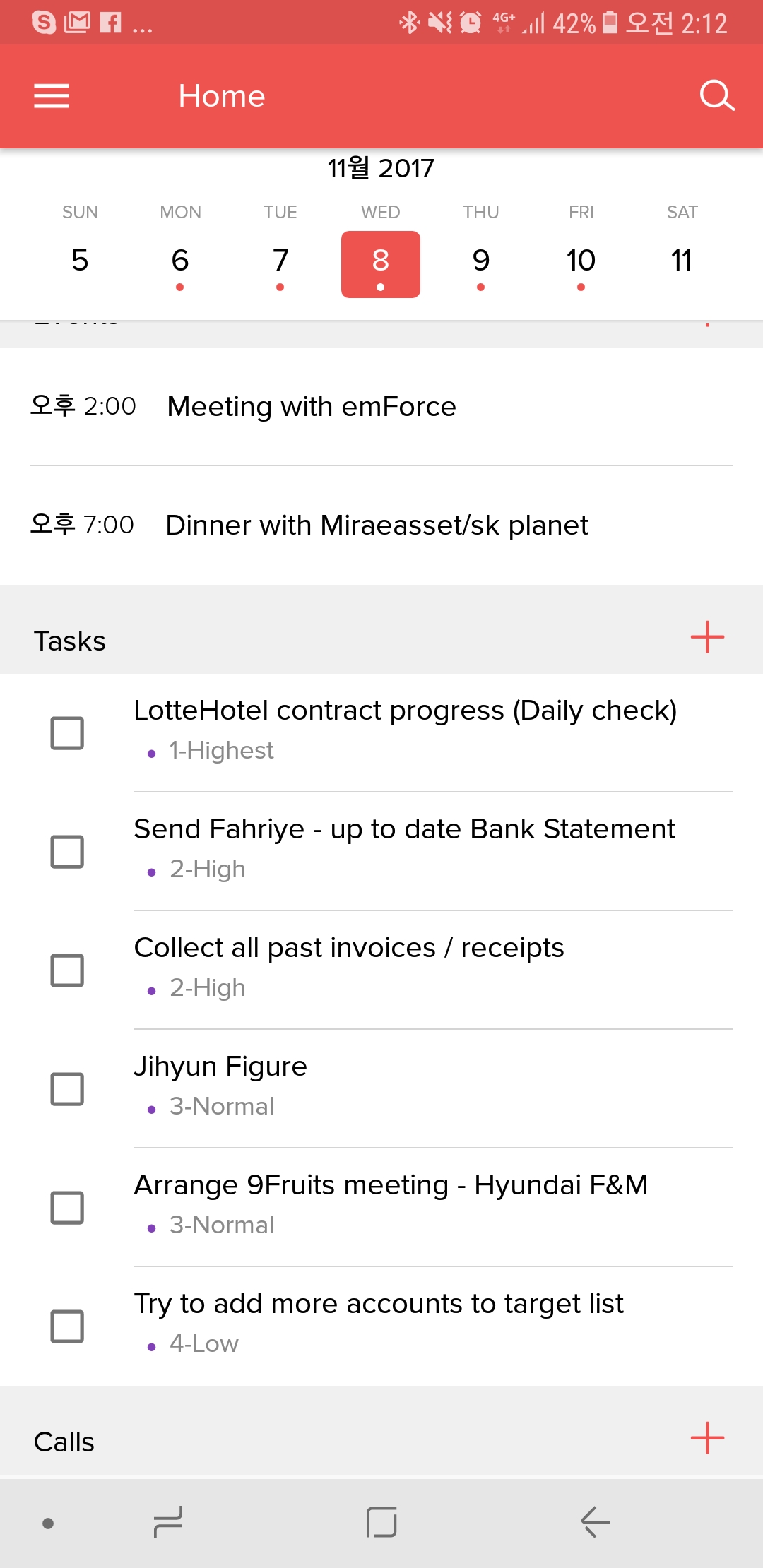763x1568 pixels.
Task: Add a new task with the plus icon
Action: click(x=707, y=637)
